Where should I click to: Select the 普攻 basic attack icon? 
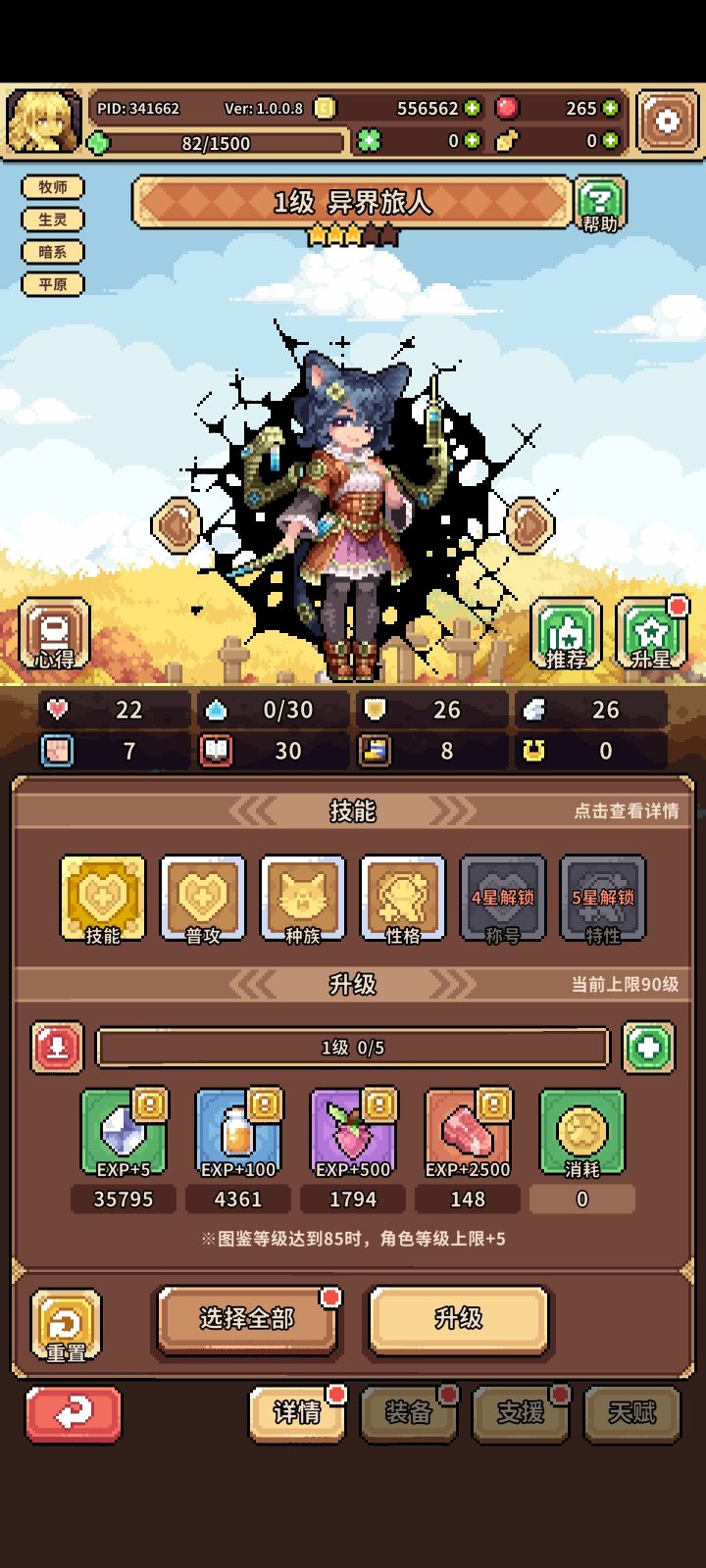(x=202, y=898)
